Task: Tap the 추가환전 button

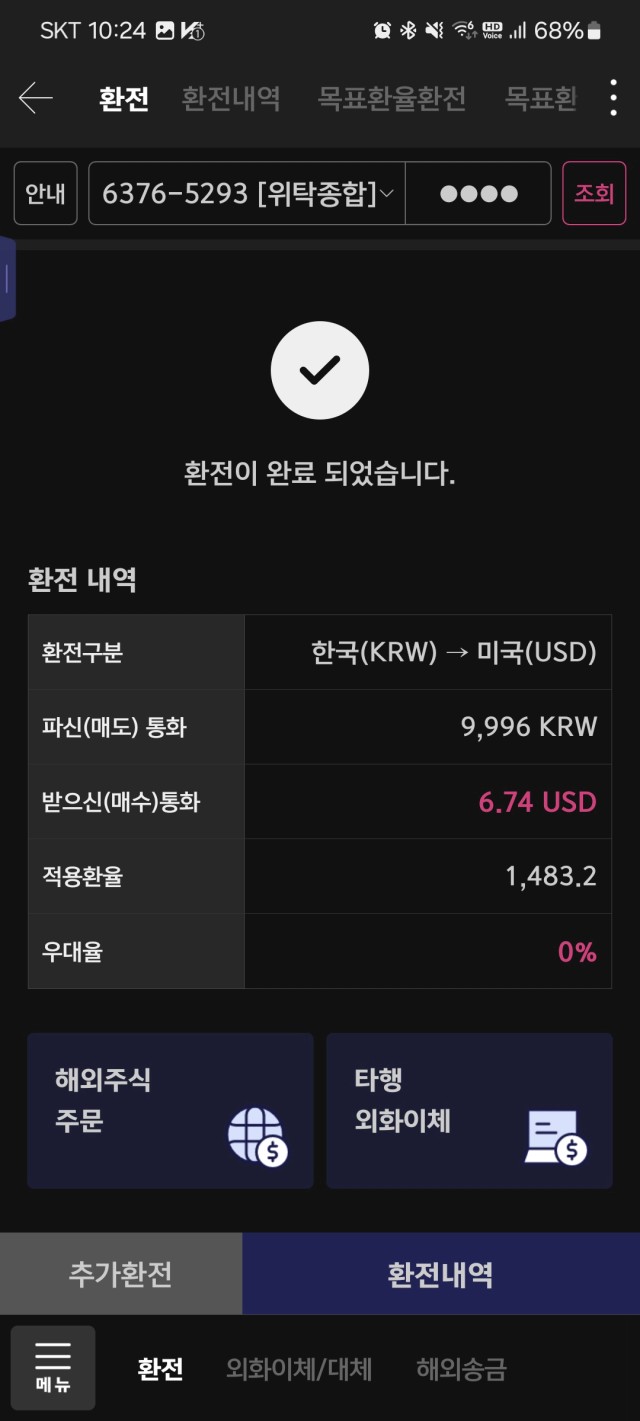Action: (121, 1274)
